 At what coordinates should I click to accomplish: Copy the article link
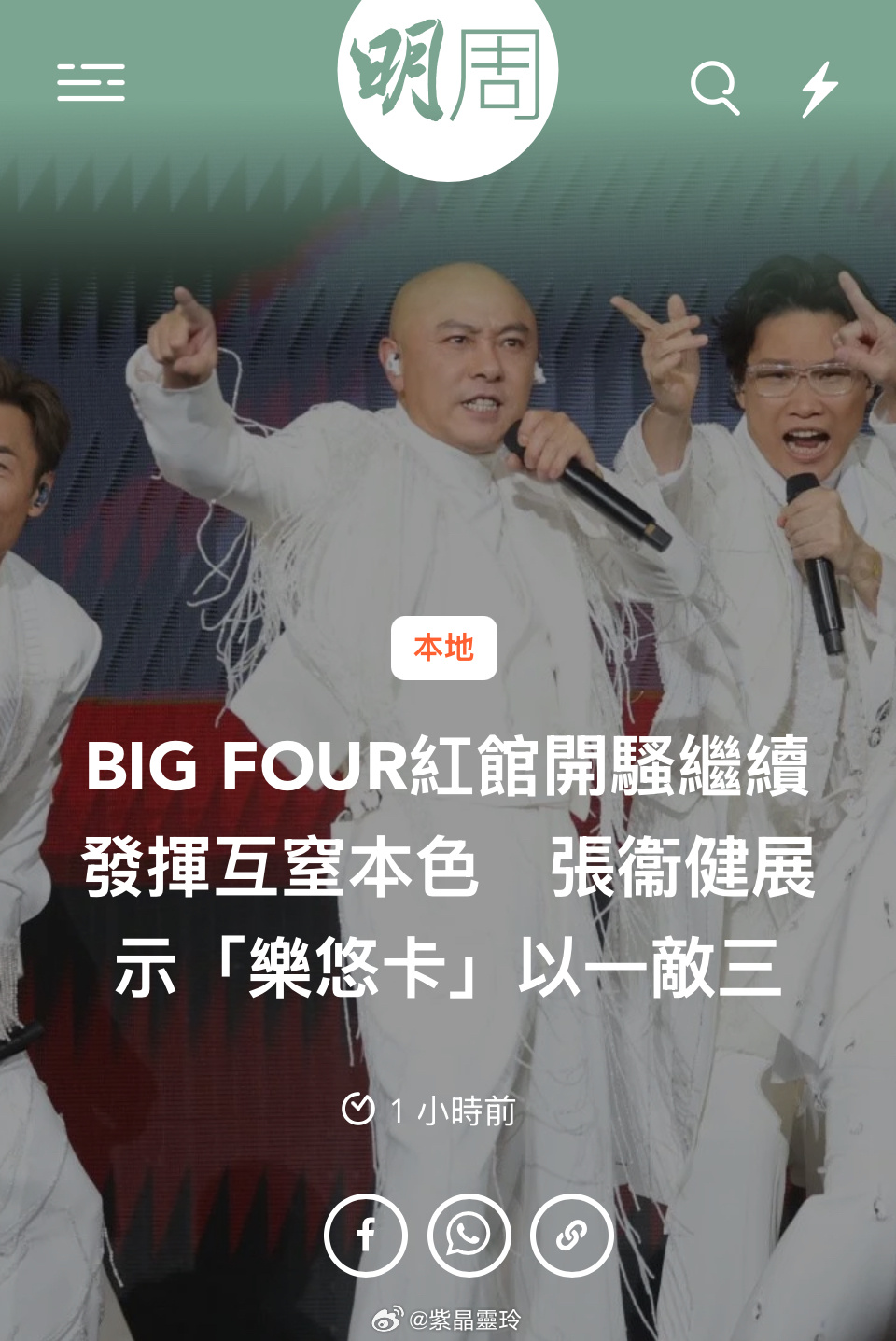pos(571,1235)
